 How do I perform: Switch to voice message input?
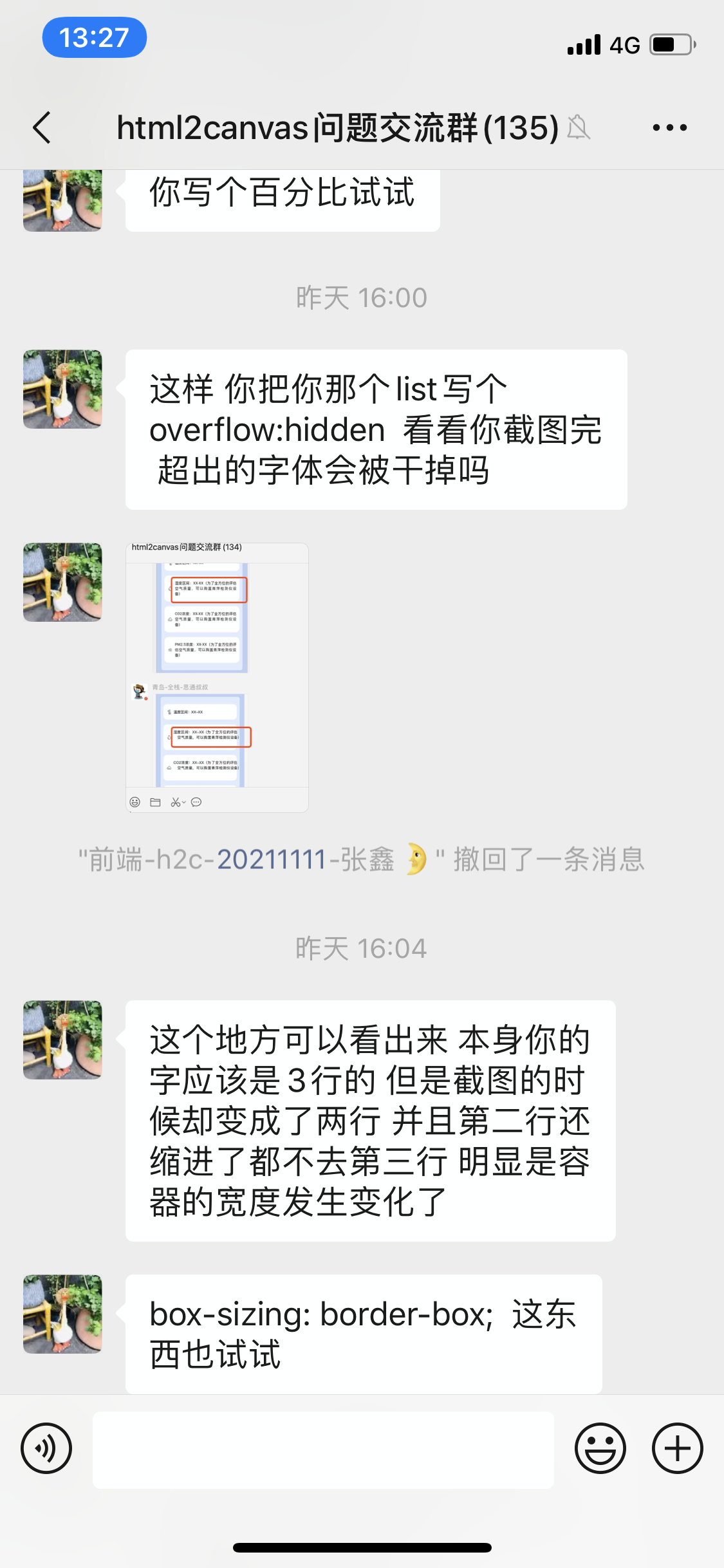click(46, 1448)
